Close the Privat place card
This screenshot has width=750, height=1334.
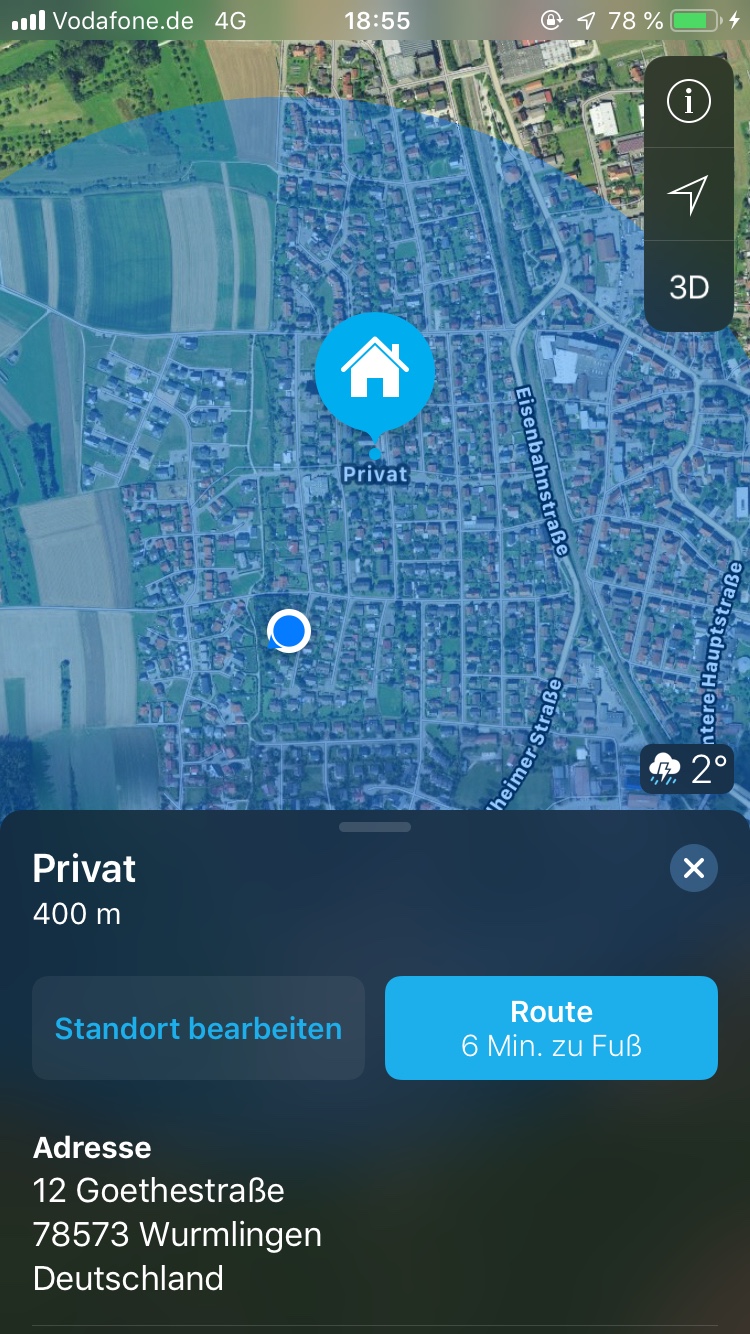[694, 868]
